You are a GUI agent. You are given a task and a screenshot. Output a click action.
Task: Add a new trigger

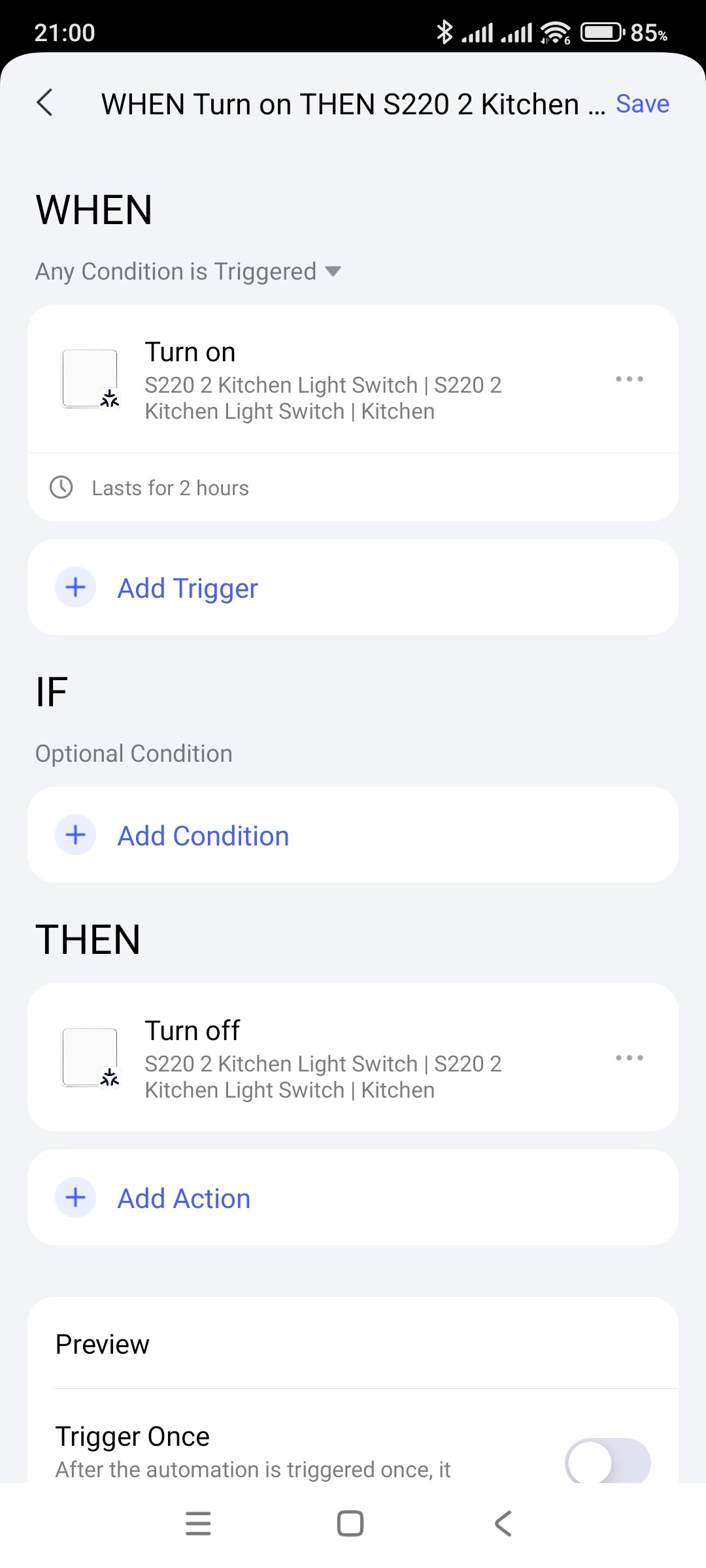187,588
